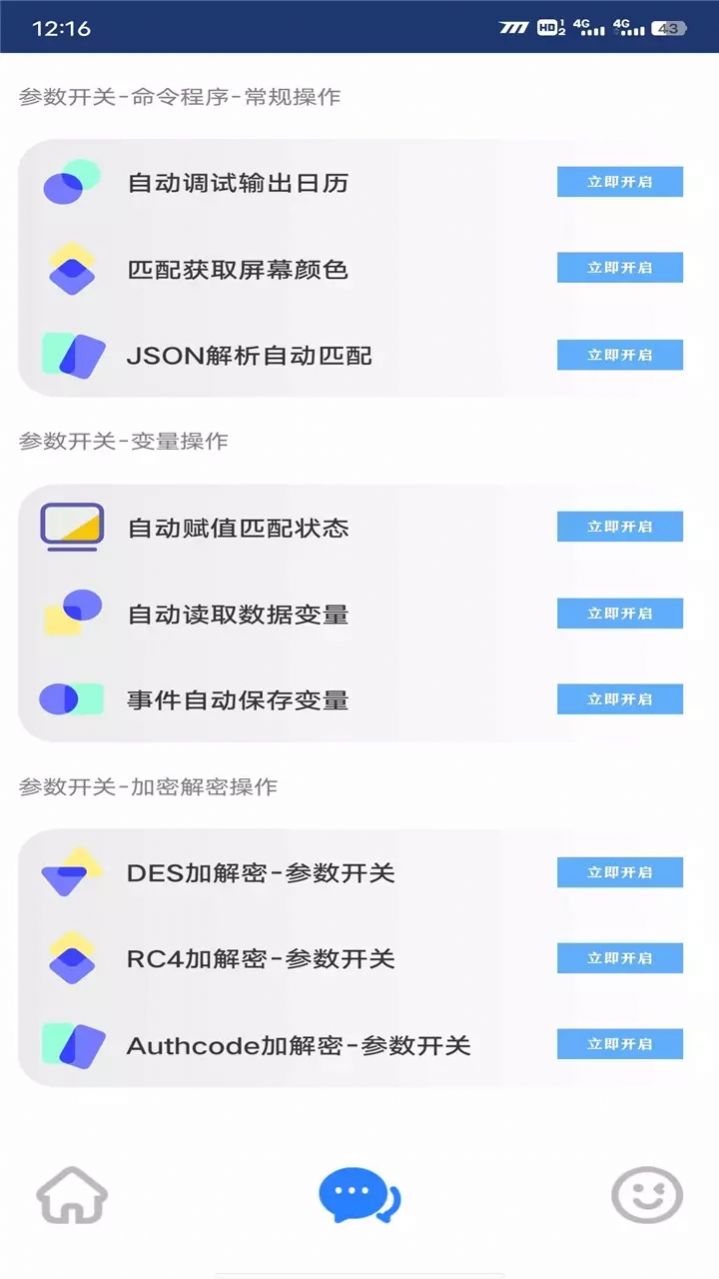The width and height of the screenshot is (719, 1279).
Task: Go to the home tab
Action: tap(72, 1195)
